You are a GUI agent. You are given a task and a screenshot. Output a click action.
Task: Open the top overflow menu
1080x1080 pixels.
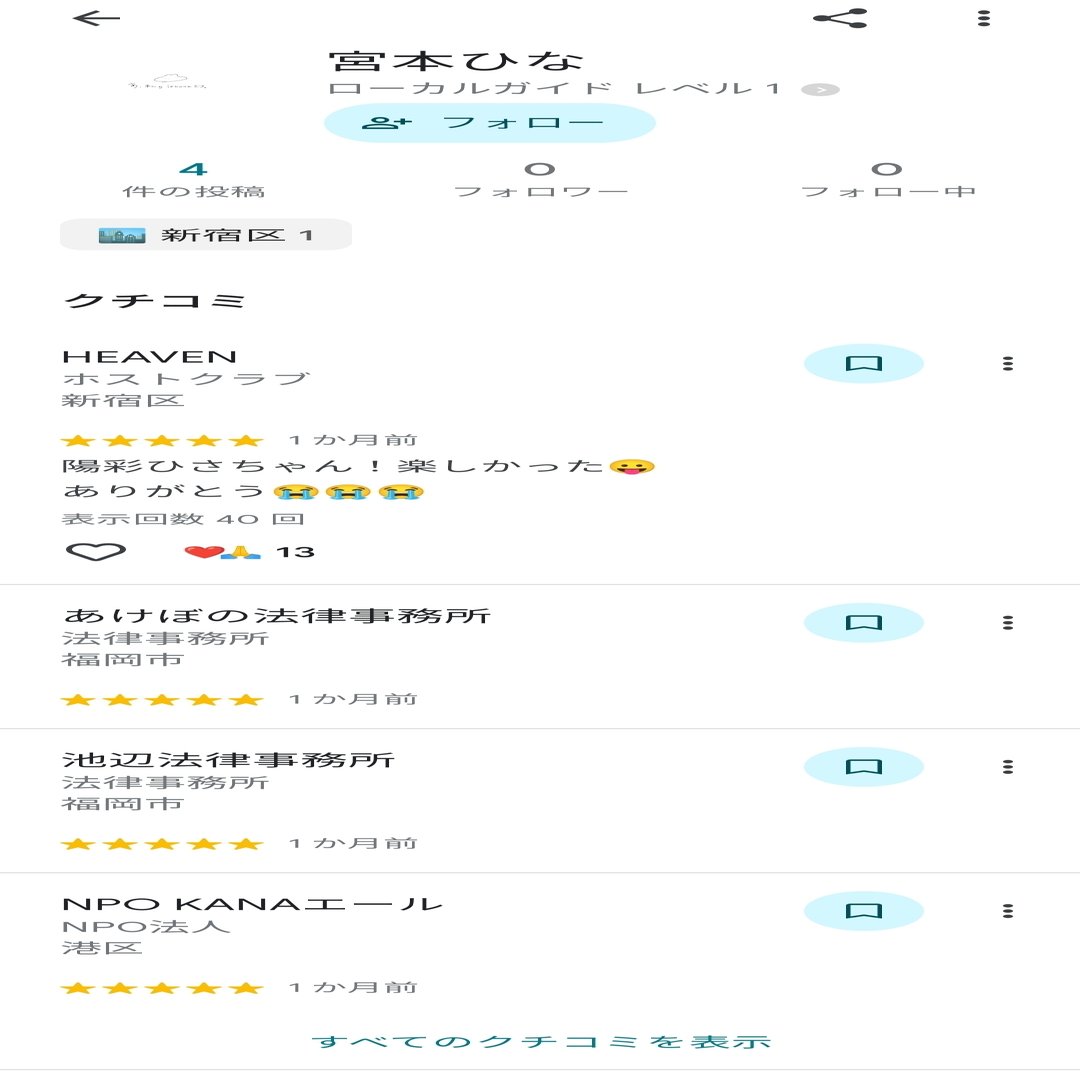[984, 18]
